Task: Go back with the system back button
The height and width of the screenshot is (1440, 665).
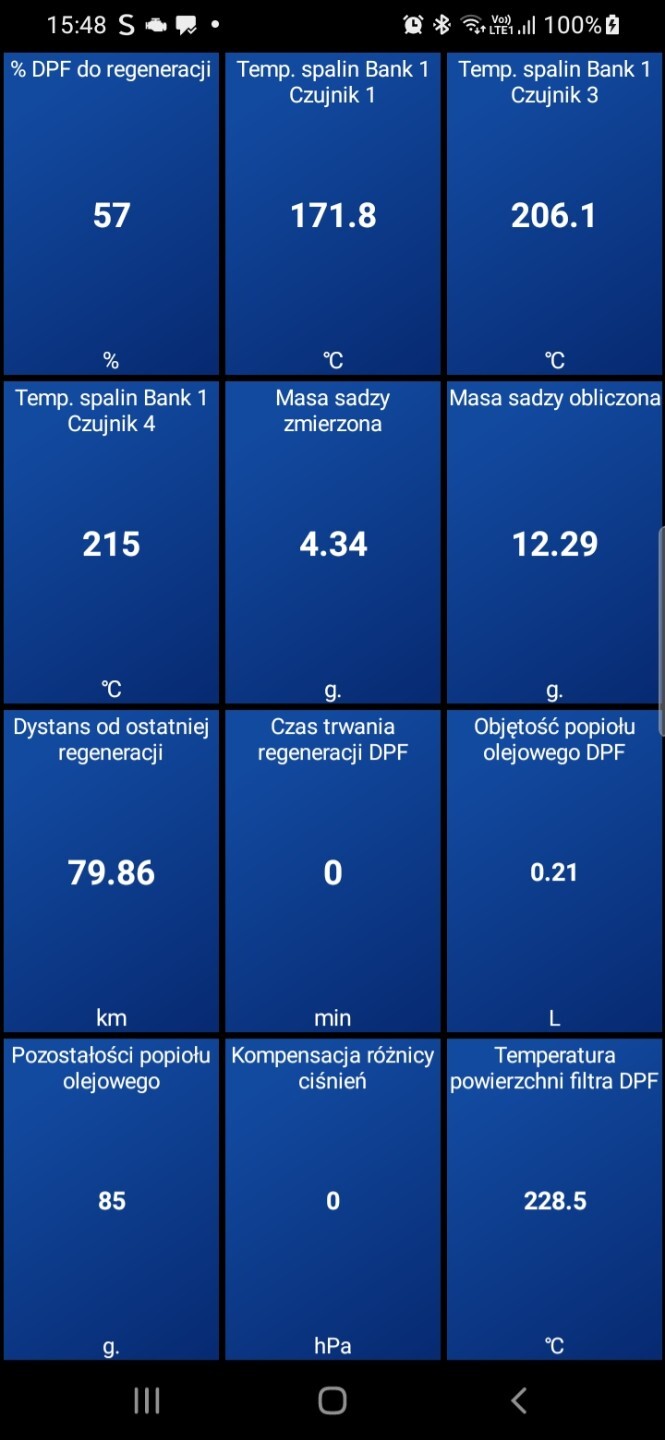Action: [518, 1400]
